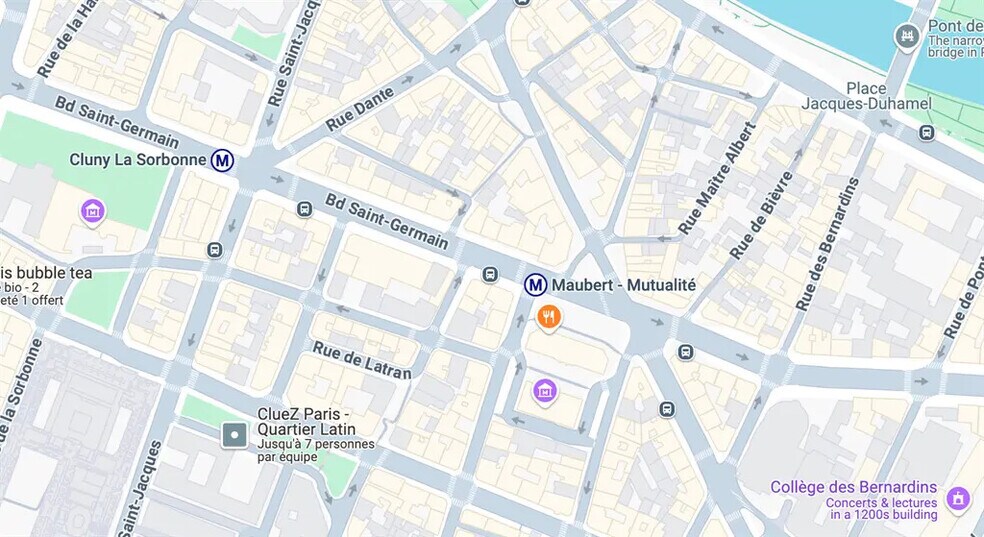
Task: Open the ClueZ Paris - Quartier Latin place marker
Action: (234, 435)
